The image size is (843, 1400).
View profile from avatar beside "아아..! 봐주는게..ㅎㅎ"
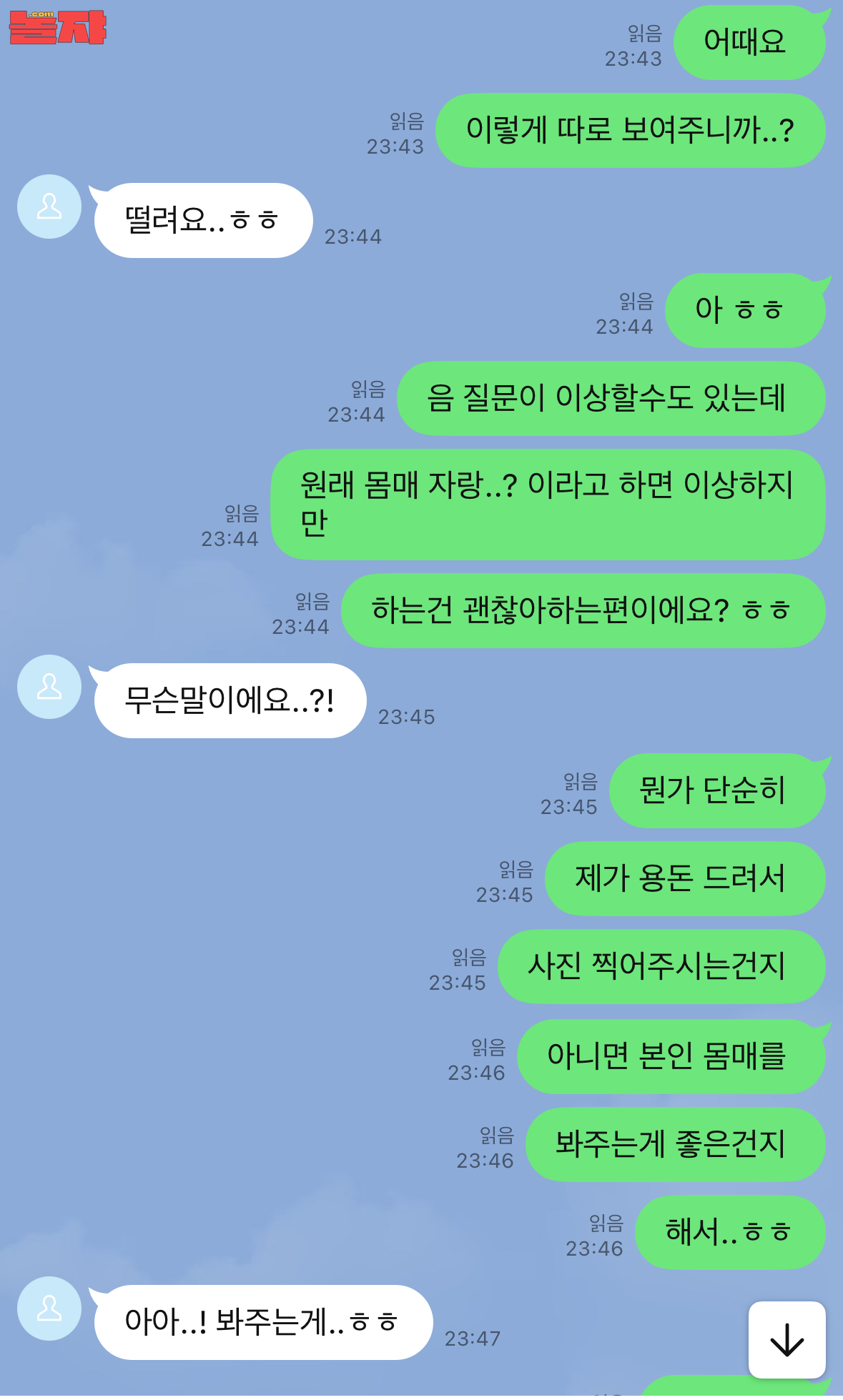tap(49, 1309)
